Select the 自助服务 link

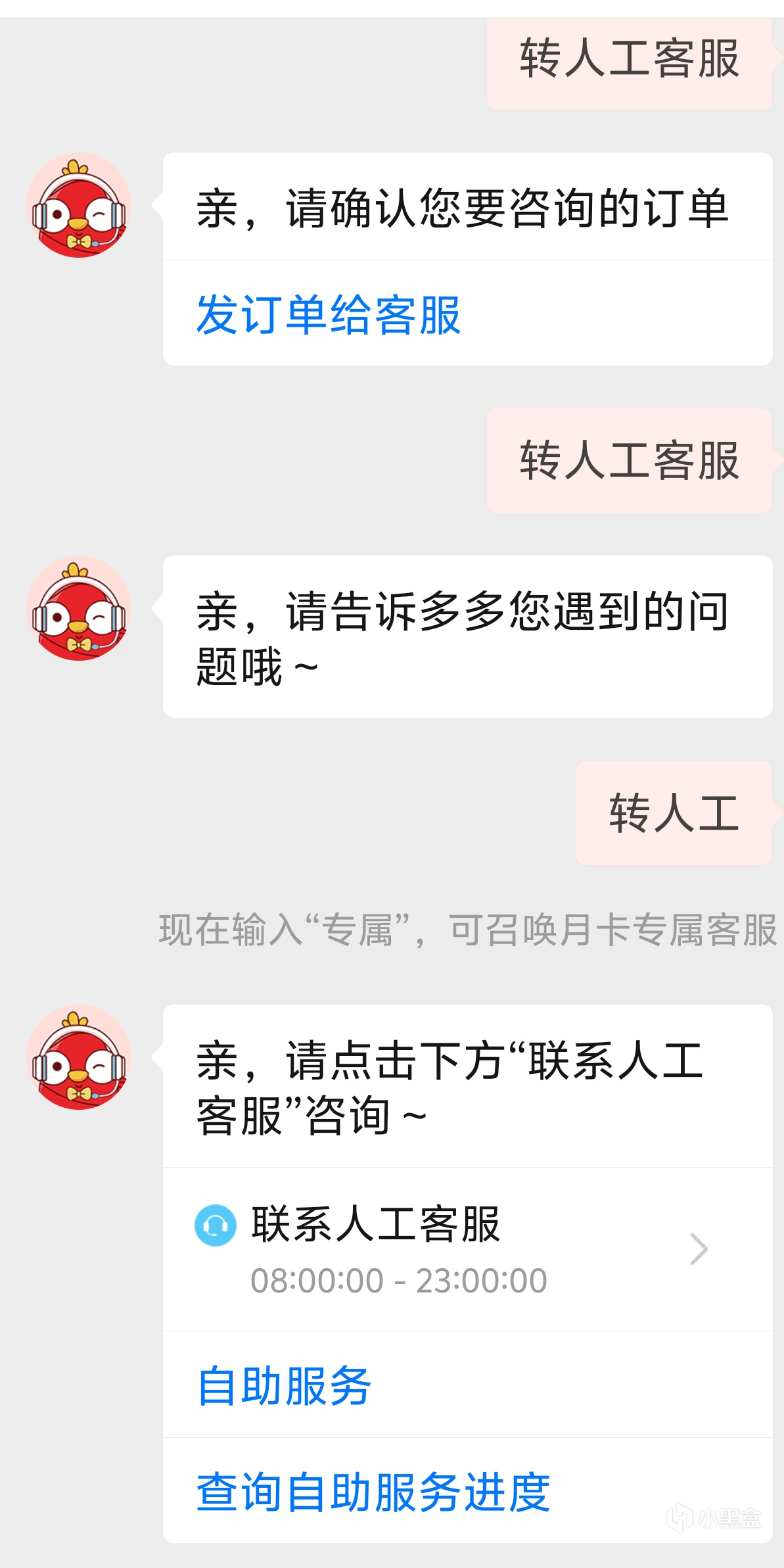click(284, 1385)
